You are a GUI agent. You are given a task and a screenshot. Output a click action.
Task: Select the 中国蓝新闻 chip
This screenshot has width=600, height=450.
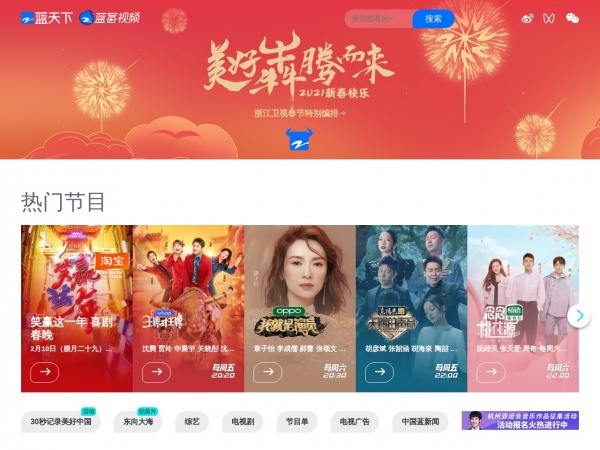pos(420,421)
